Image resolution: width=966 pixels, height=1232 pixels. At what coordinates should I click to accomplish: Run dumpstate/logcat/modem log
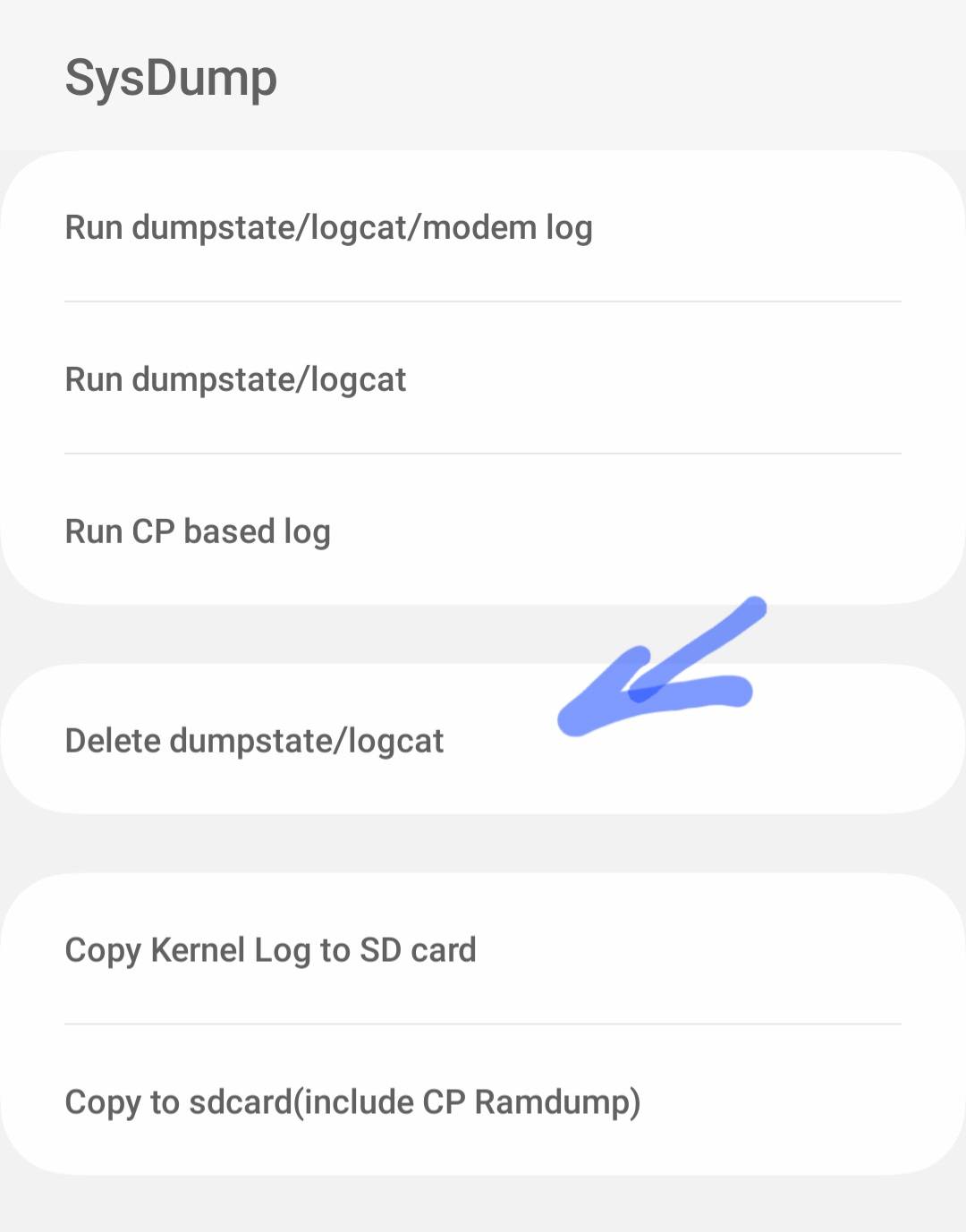click(x=329, y=227)
